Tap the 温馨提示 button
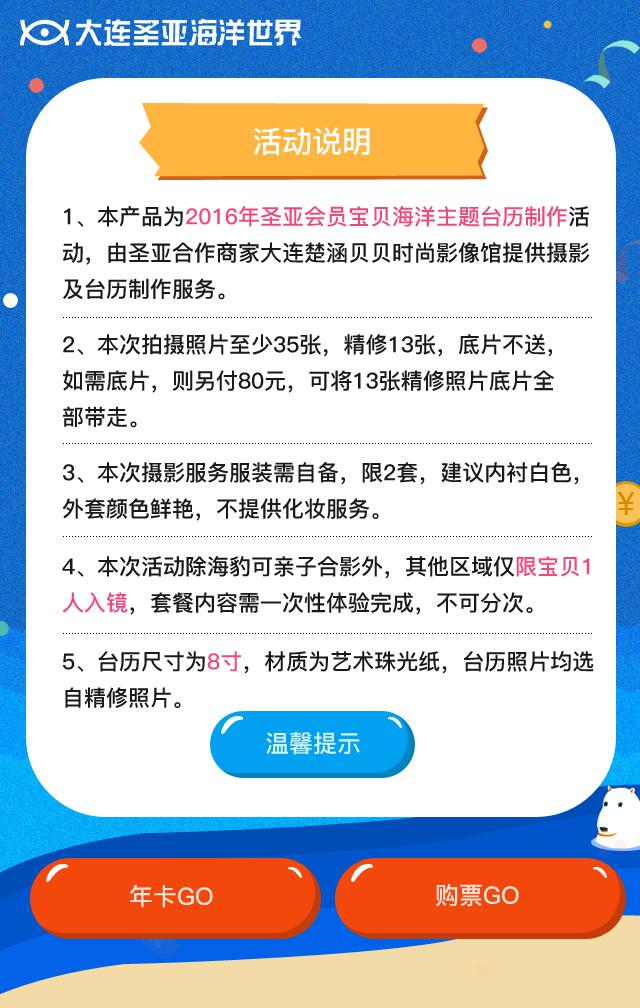This screenshot has height=1008, width=640. (312, 744)
